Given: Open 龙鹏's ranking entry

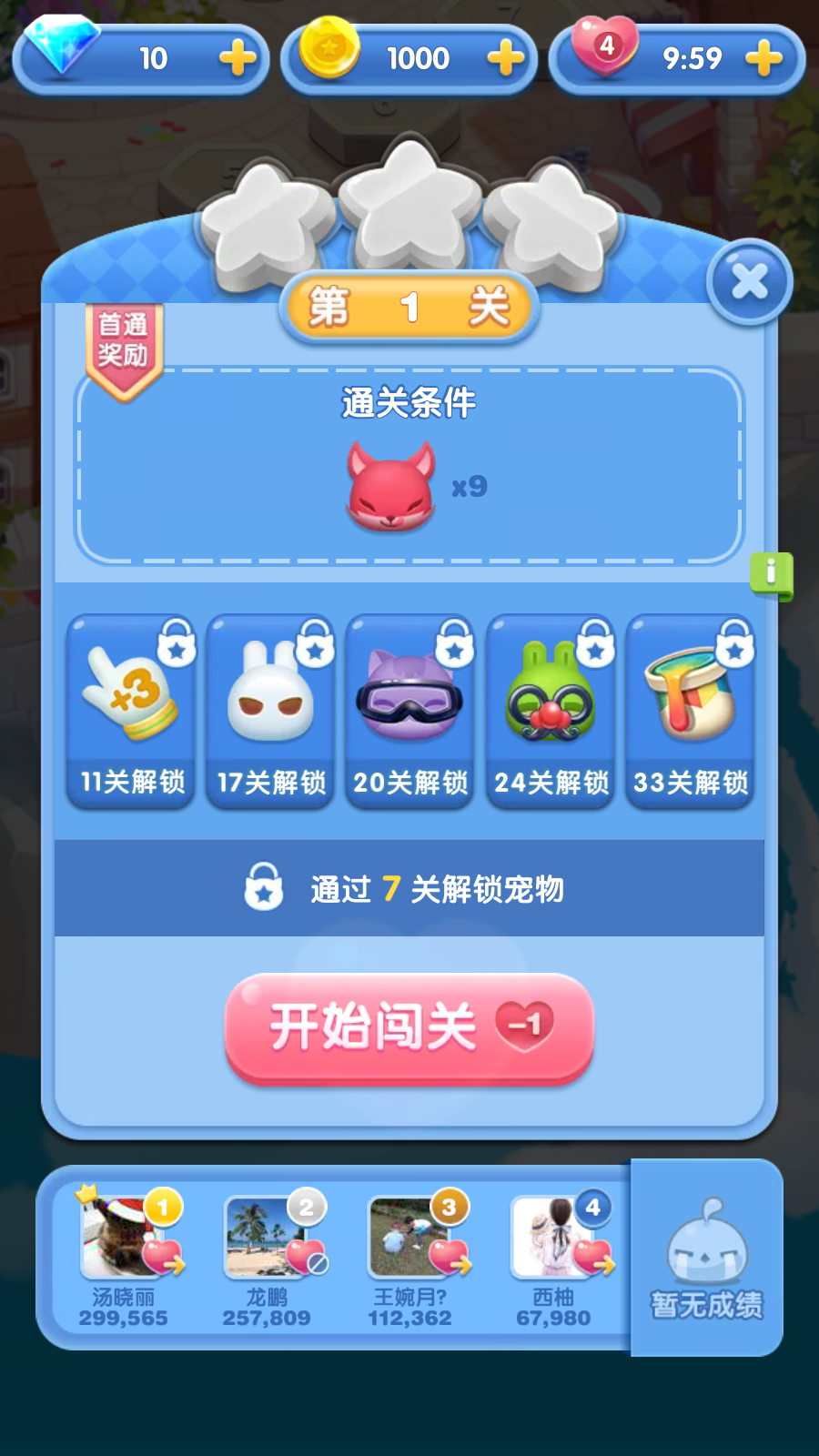Looking at the screenshot, I should pos(266,1256).
